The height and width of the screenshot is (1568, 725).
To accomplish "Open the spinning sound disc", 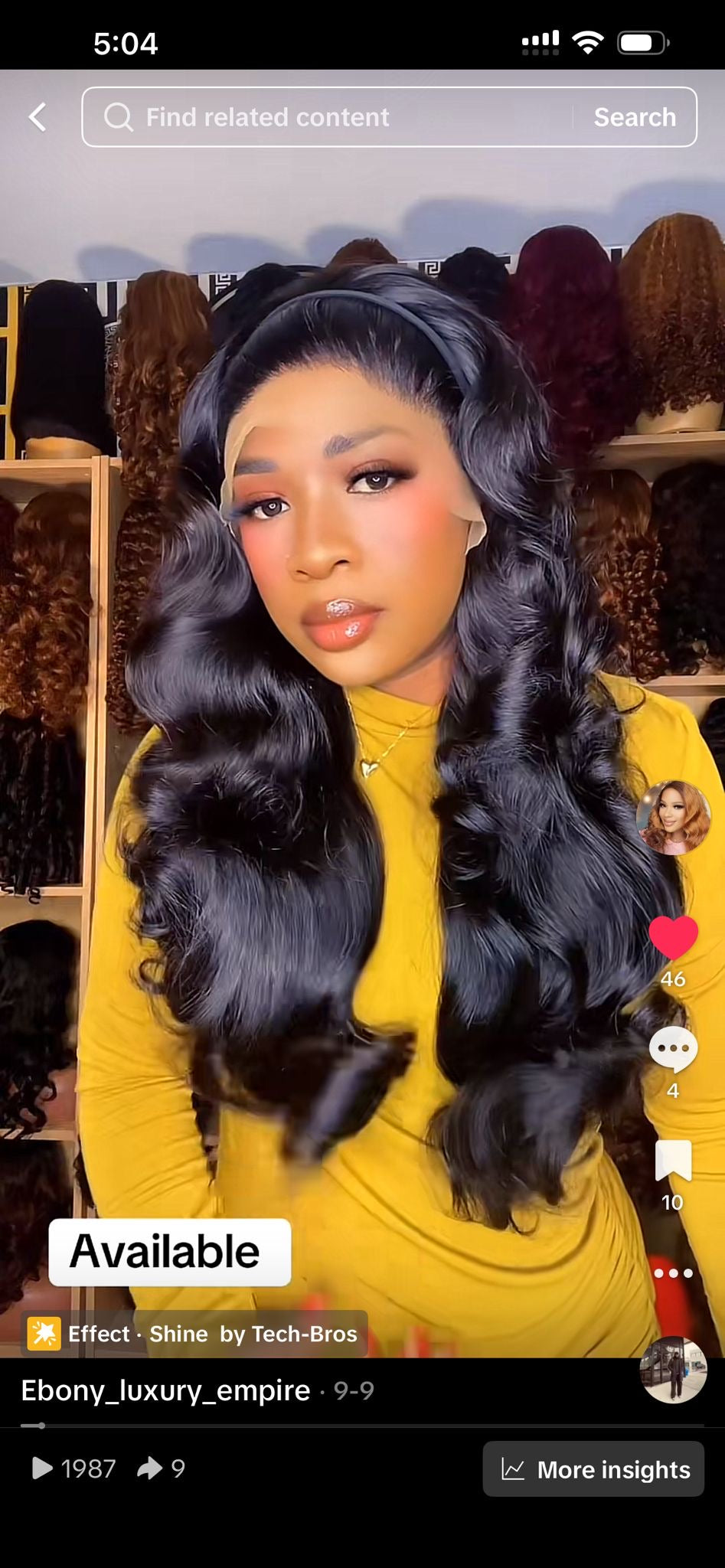I will pyautogui.click(x=673, y=1370).
